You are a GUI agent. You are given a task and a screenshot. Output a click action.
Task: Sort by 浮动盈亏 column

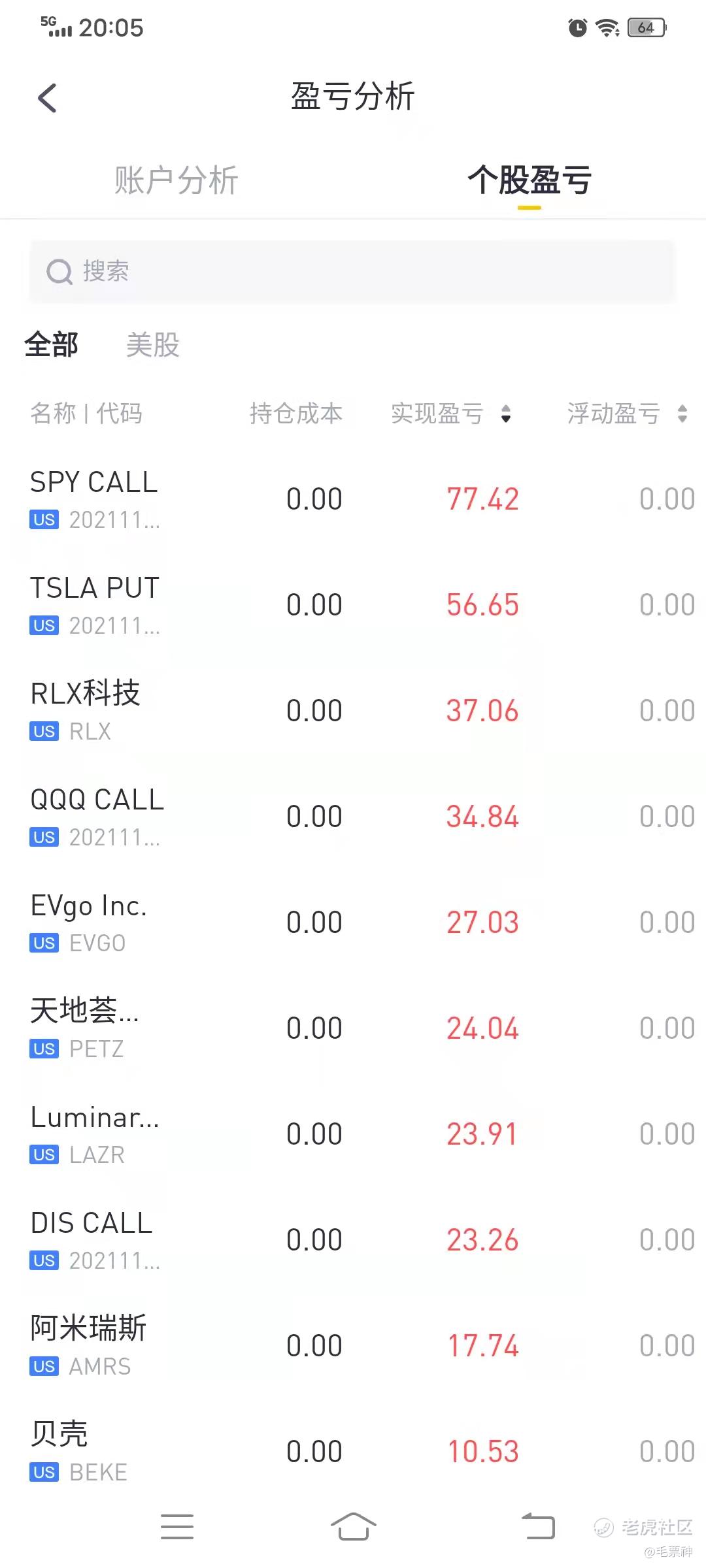click(626, 414)
